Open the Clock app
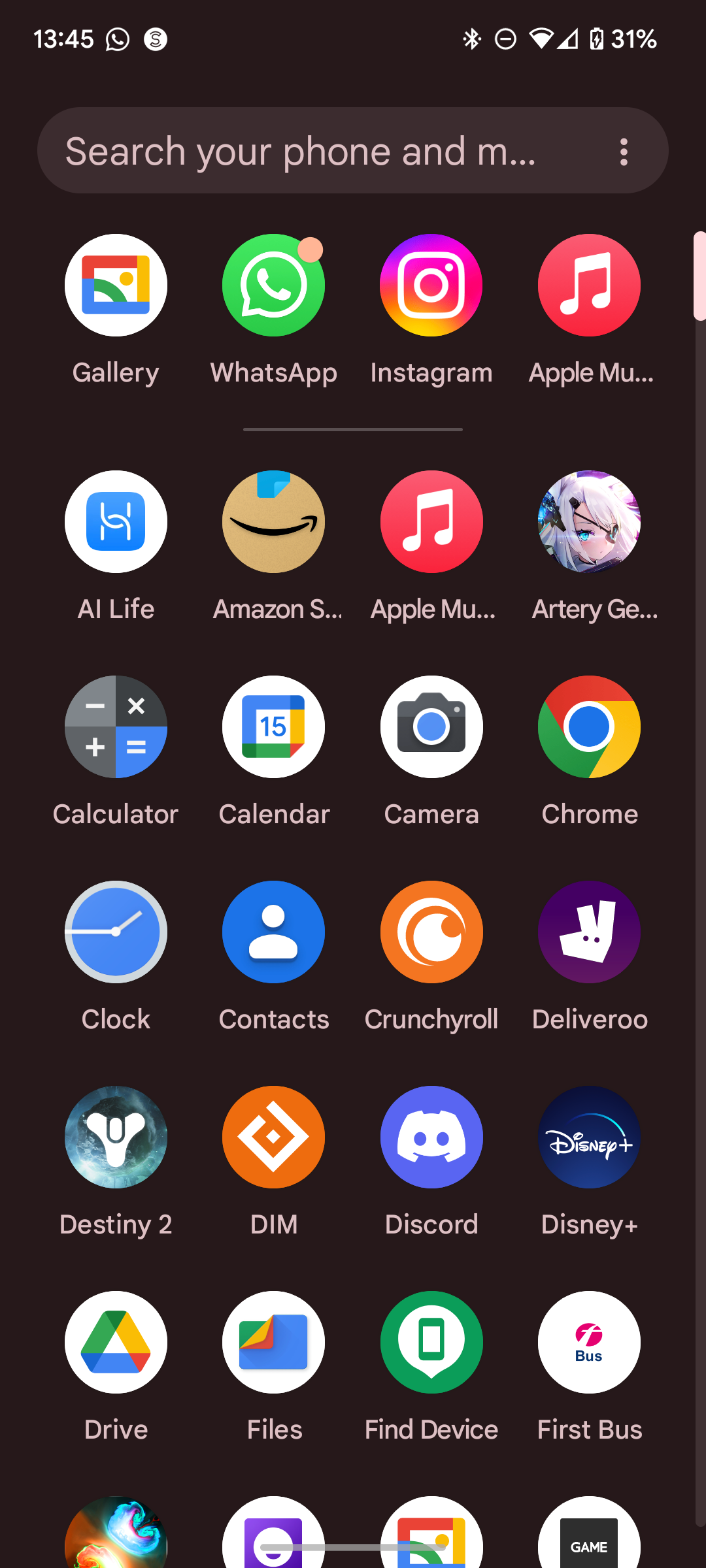The image size is (706, 1568). (x=116, y=932)
